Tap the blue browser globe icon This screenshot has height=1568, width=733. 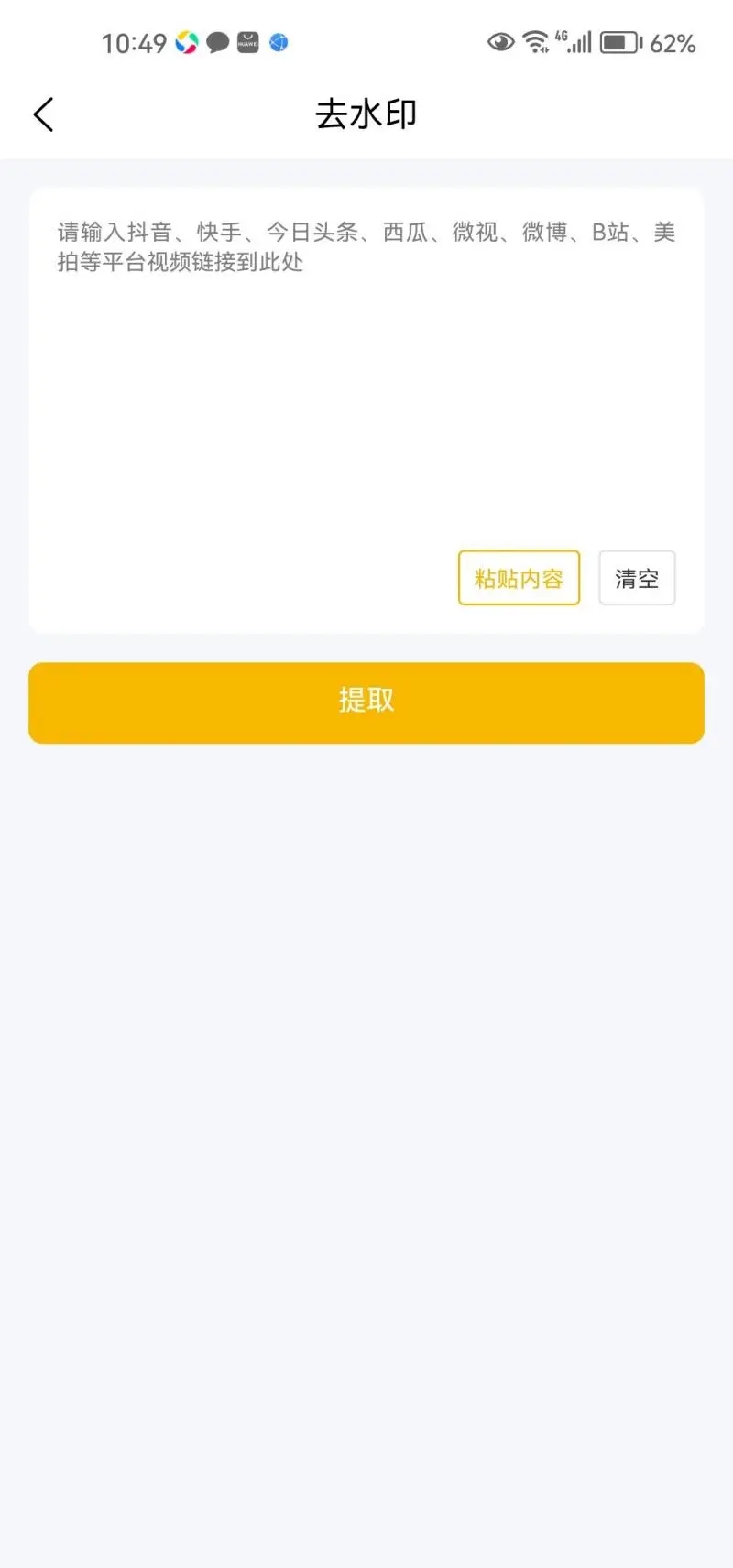[278, 41]
